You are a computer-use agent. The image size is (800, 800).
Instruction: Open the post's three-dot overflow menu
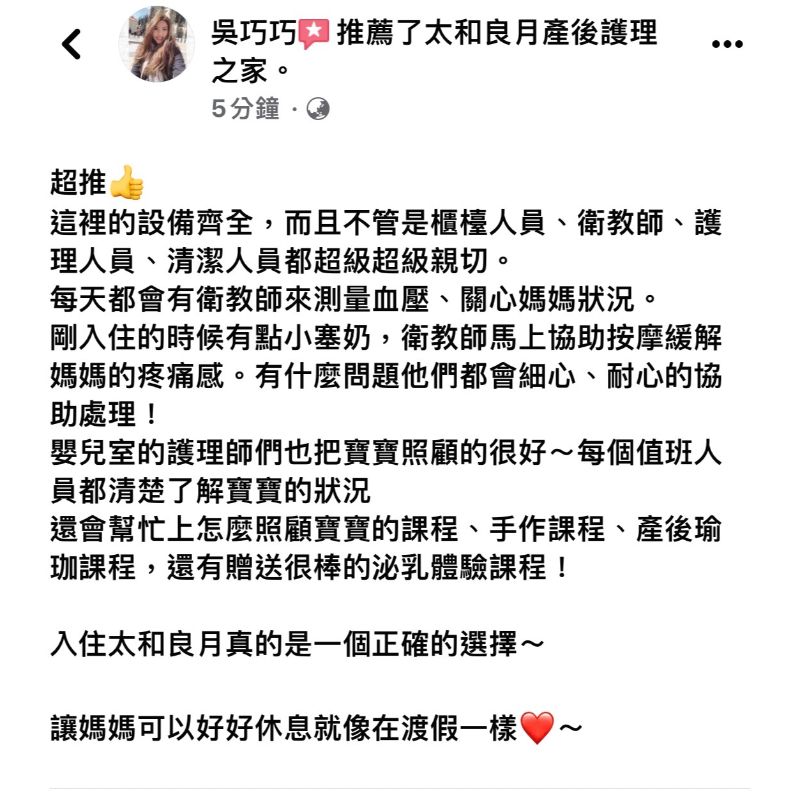pyautogui.click(x=727, y=45)
